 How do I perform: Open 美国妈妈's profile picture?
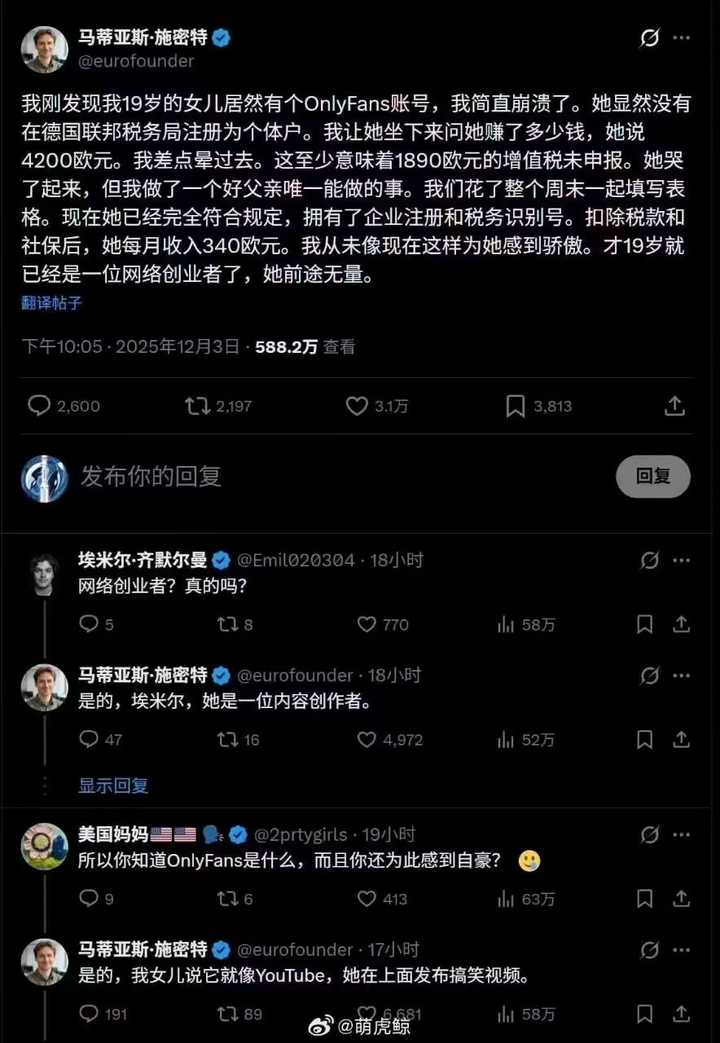(x=44, y=847)
